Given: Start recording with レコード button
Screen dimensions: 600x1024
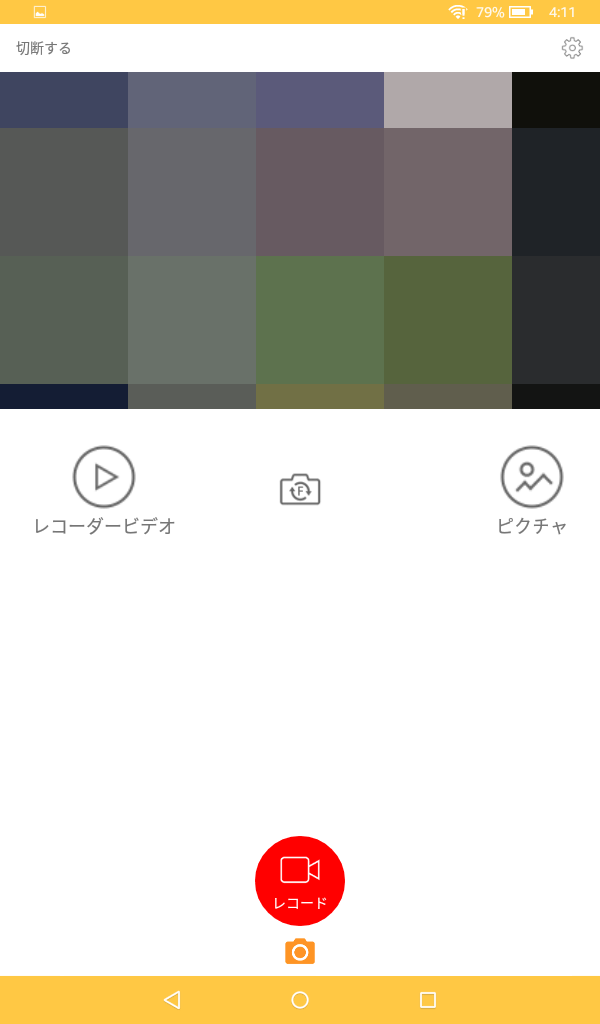Looking at the screenshot, I should coord(300,880).
